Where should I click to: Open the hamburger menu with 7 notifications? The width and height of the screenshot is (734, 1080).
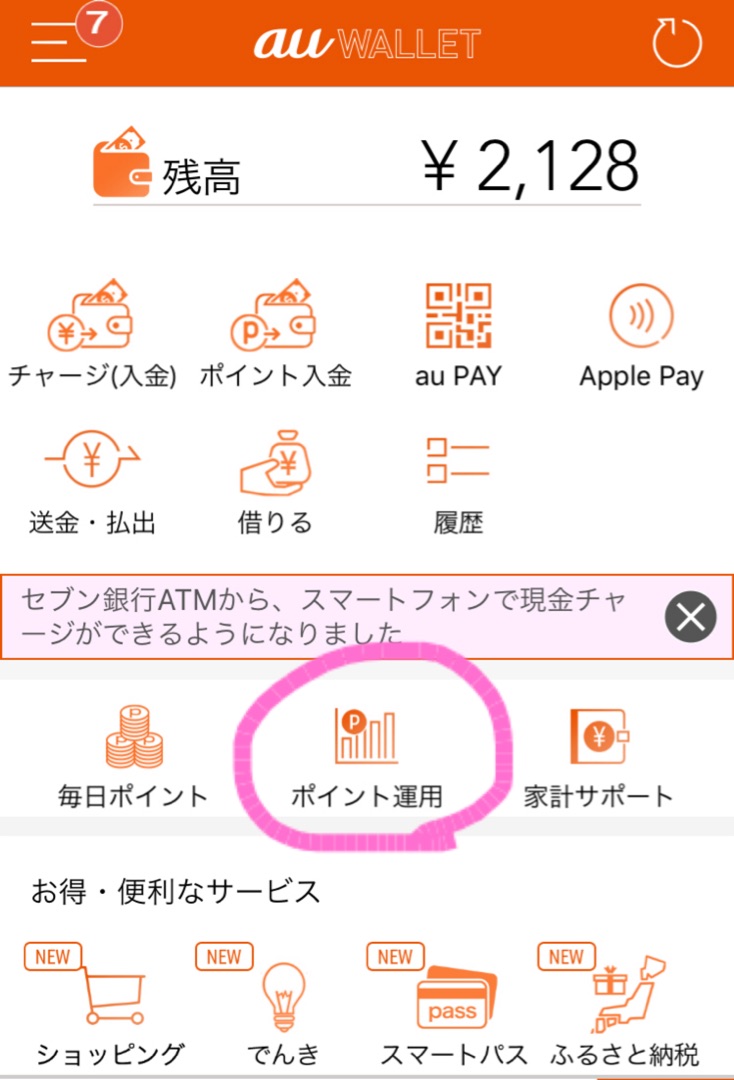coord(60,40)
